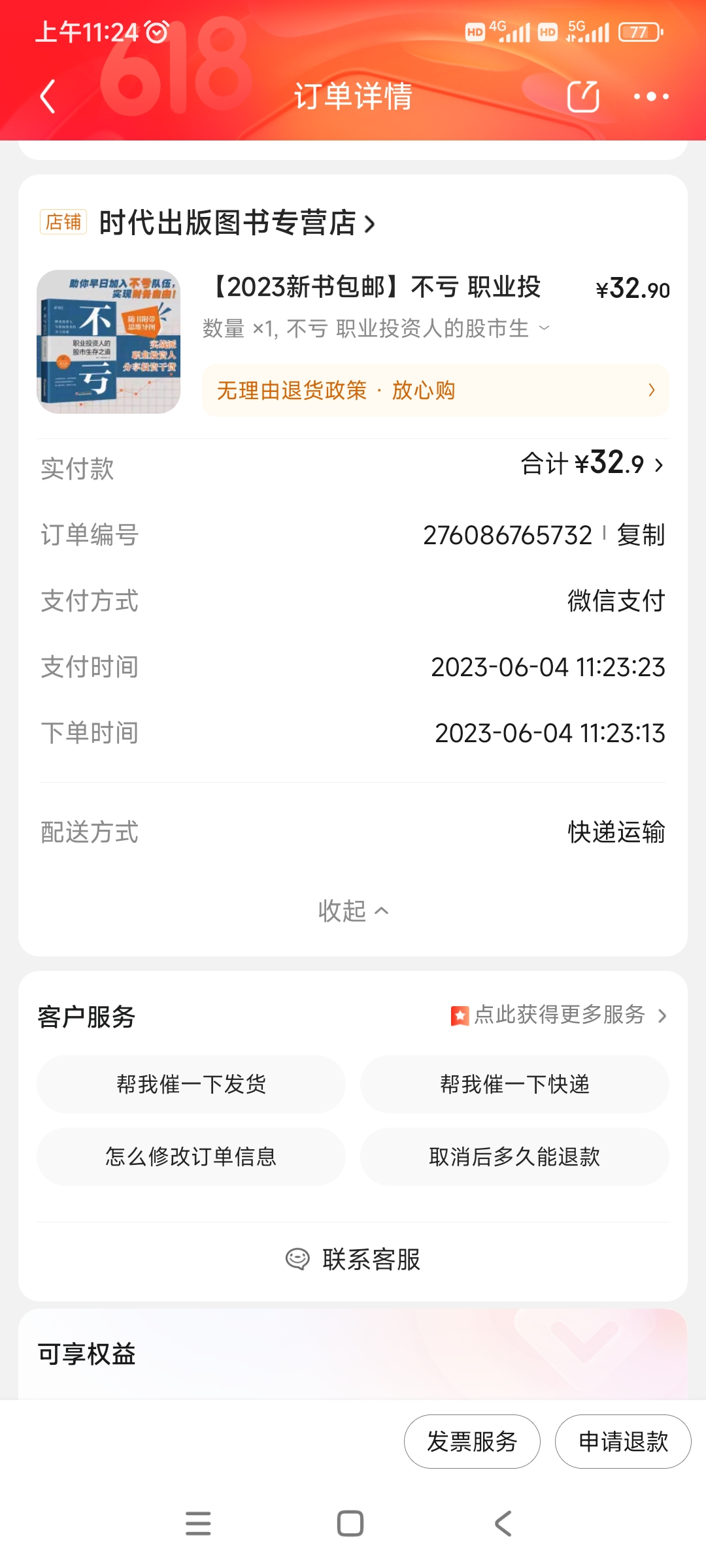Screen dimensions: 706x1568
Task: Ask 怎么修改订单信息
Action: pos(191,1157)
